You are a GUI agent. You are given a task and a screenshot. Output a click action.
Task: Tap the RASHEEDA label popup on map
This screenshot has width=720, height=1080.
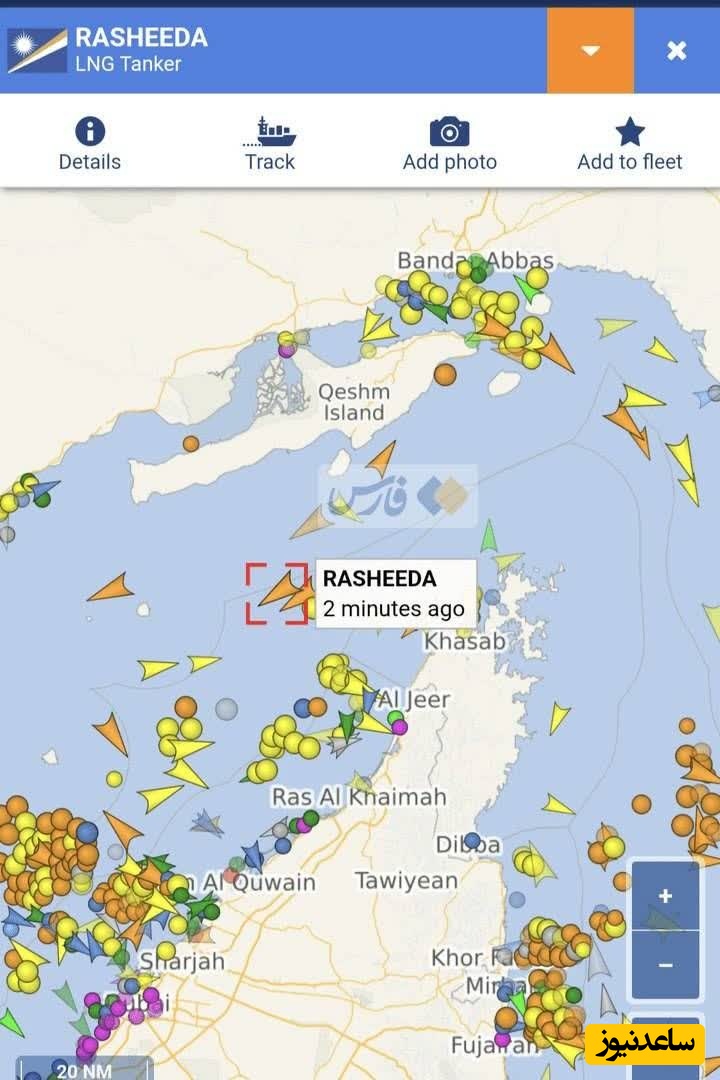(395, 593)
